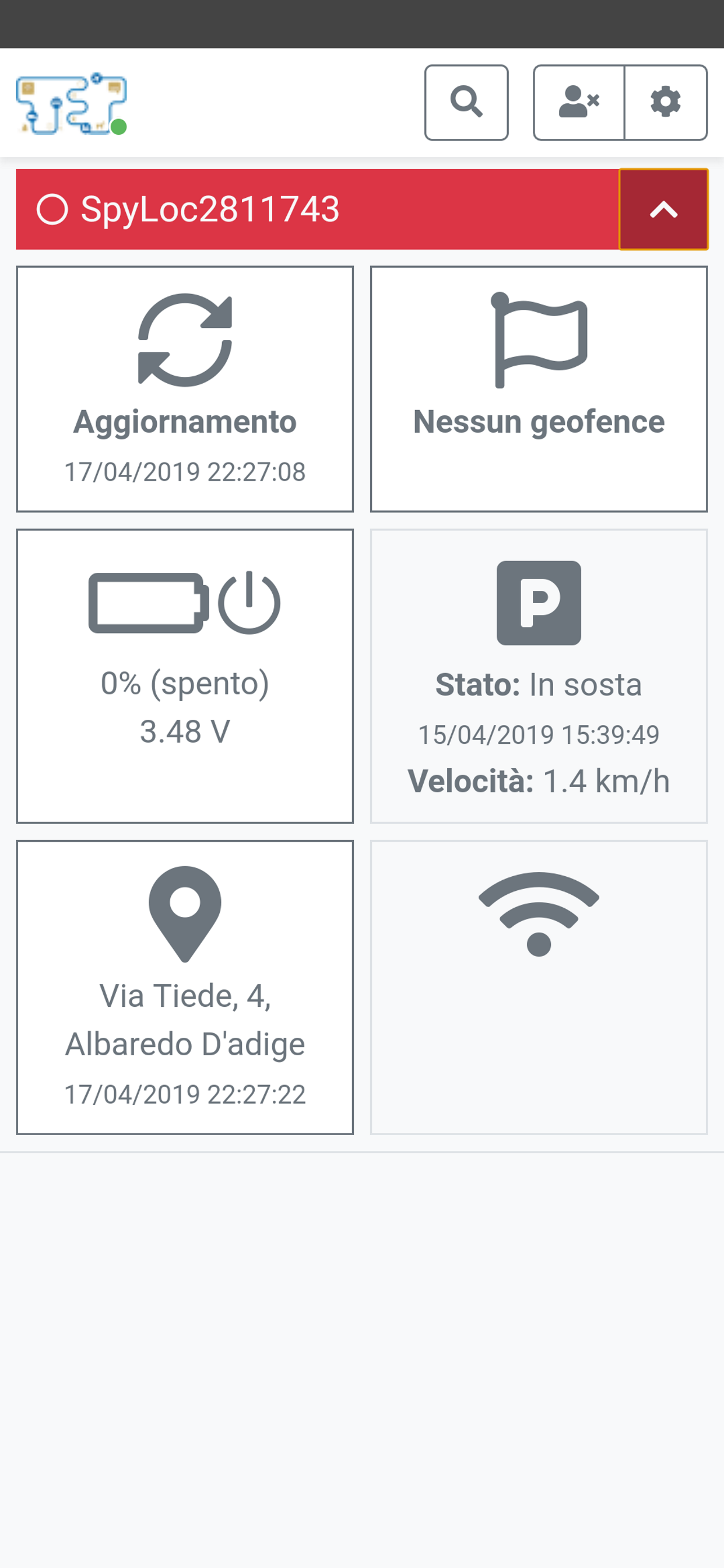Collapse the SpyLoc2811743 panel
The image size is (724, 1568).
click(x=663, y=209)
